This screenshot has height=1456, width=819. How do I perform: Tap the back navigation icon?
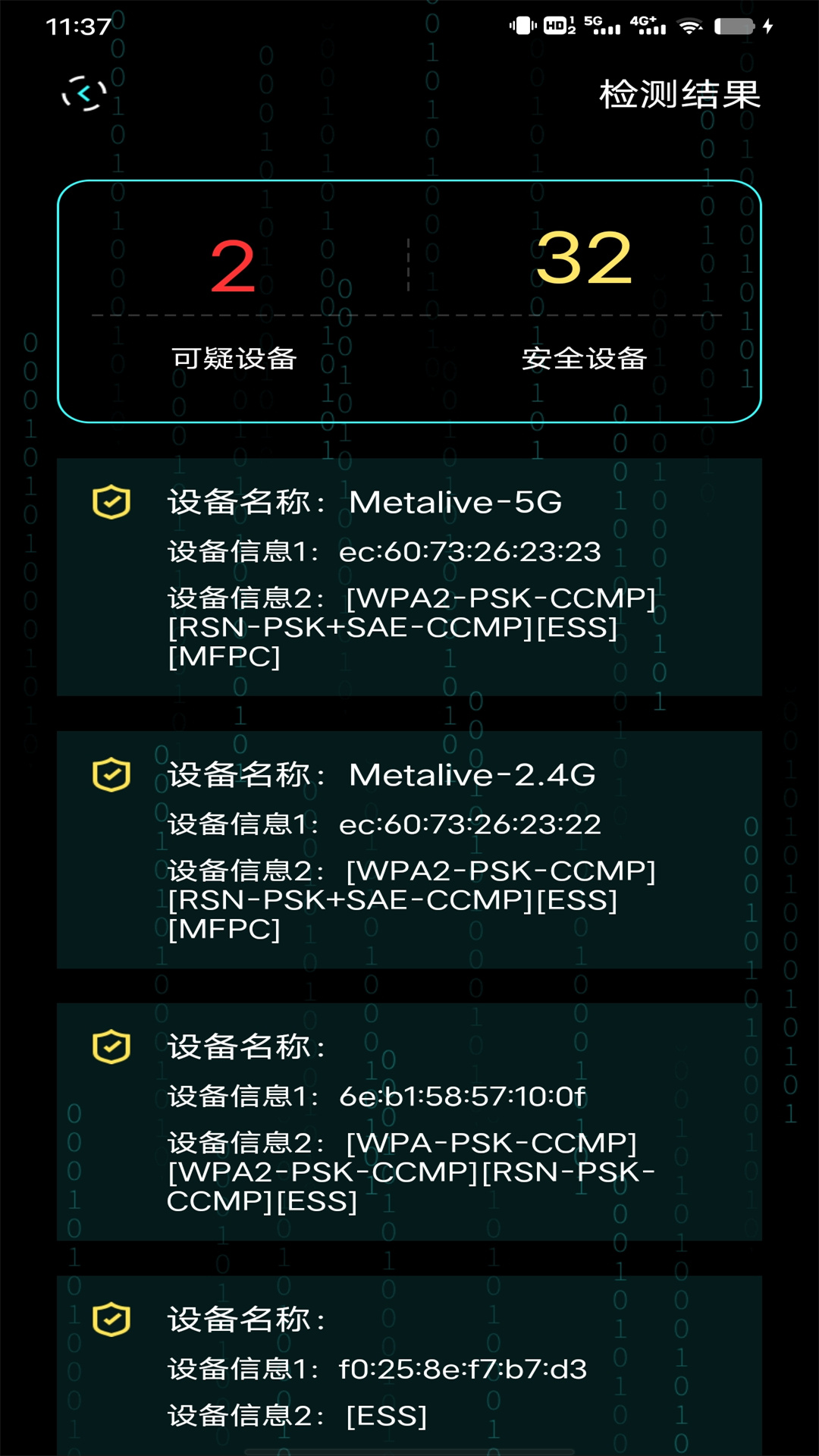point(83,93)
